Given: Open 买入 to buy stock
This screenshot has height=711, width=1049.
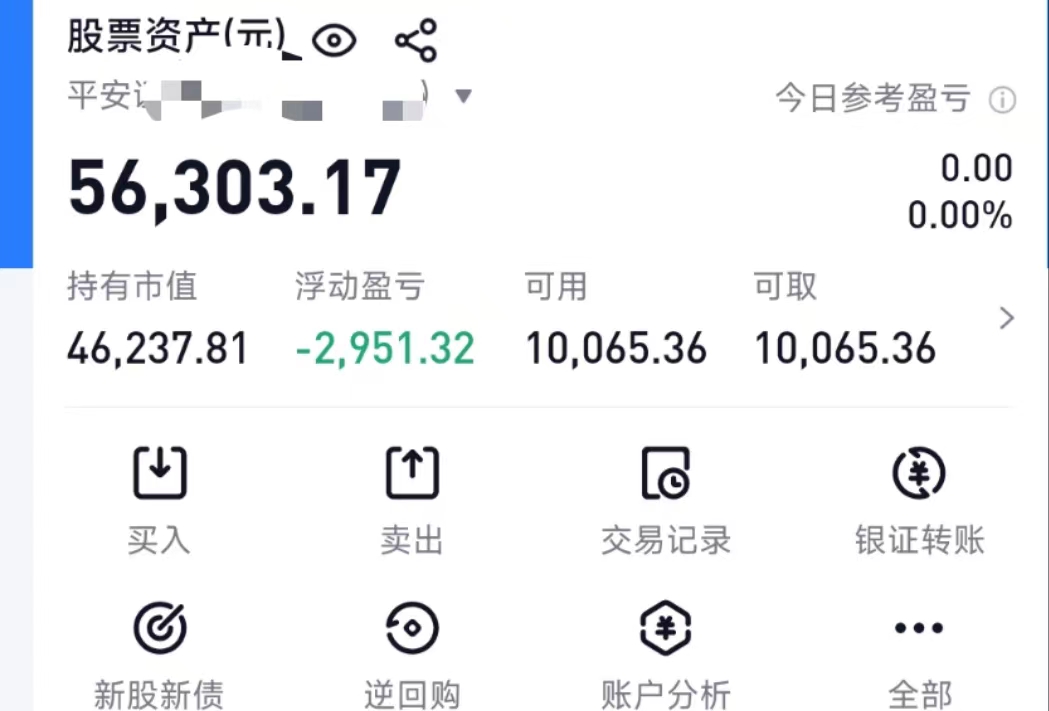Looking at the screenshot, I should 159,498.
